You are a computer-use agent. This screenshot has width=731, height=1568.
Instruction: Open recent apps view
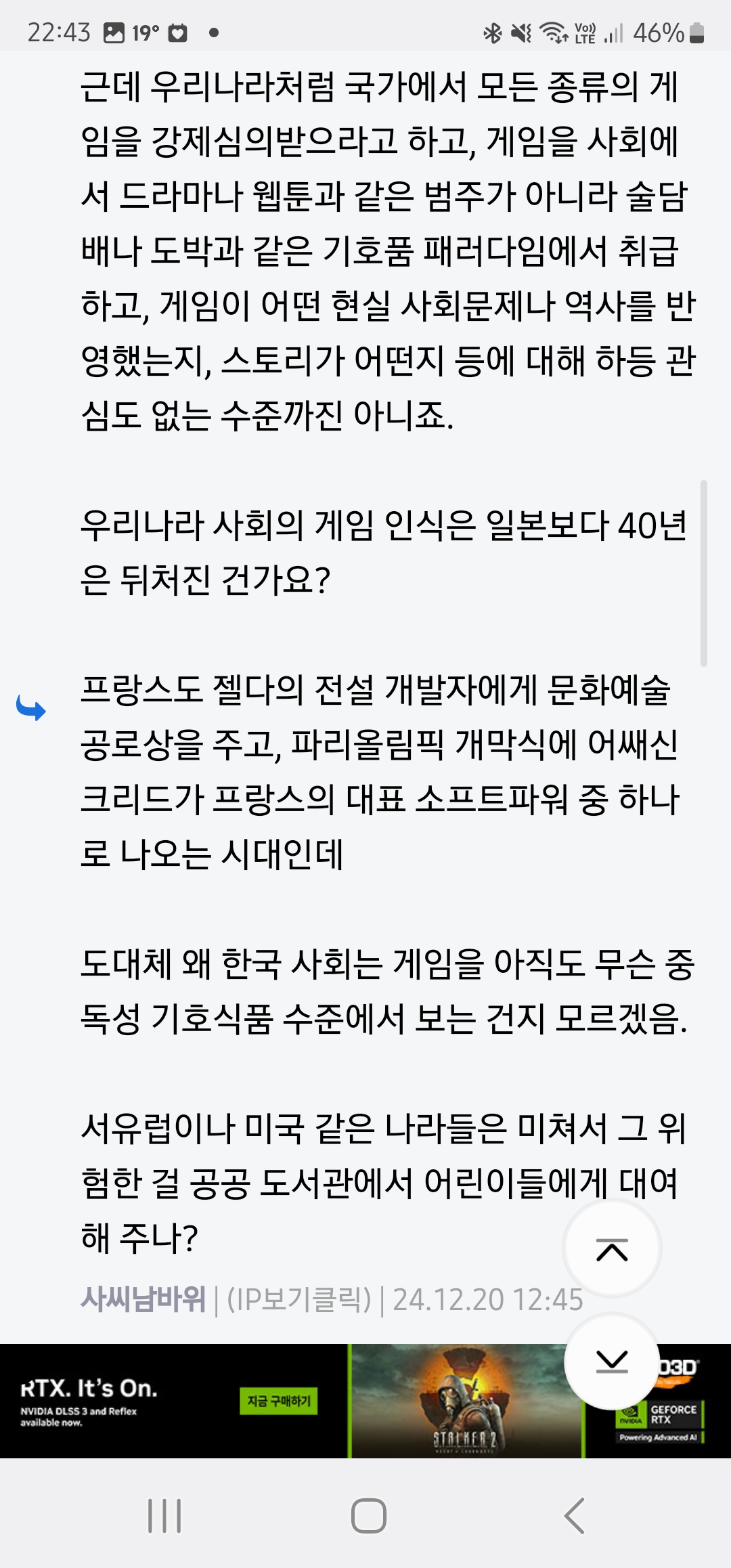pos(164,1515)
